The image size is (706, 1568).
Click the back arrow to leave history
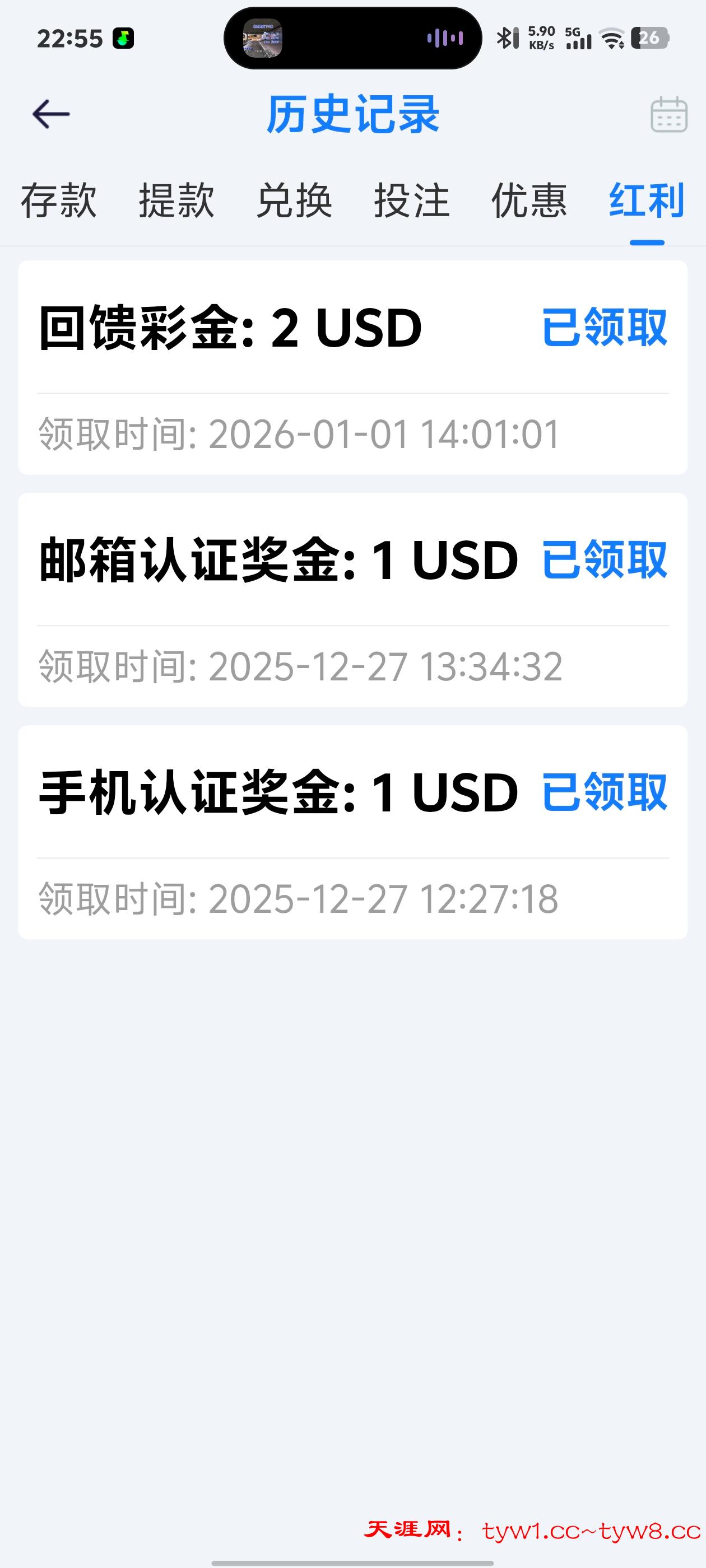pyautogui.click(x=50, y=114)
